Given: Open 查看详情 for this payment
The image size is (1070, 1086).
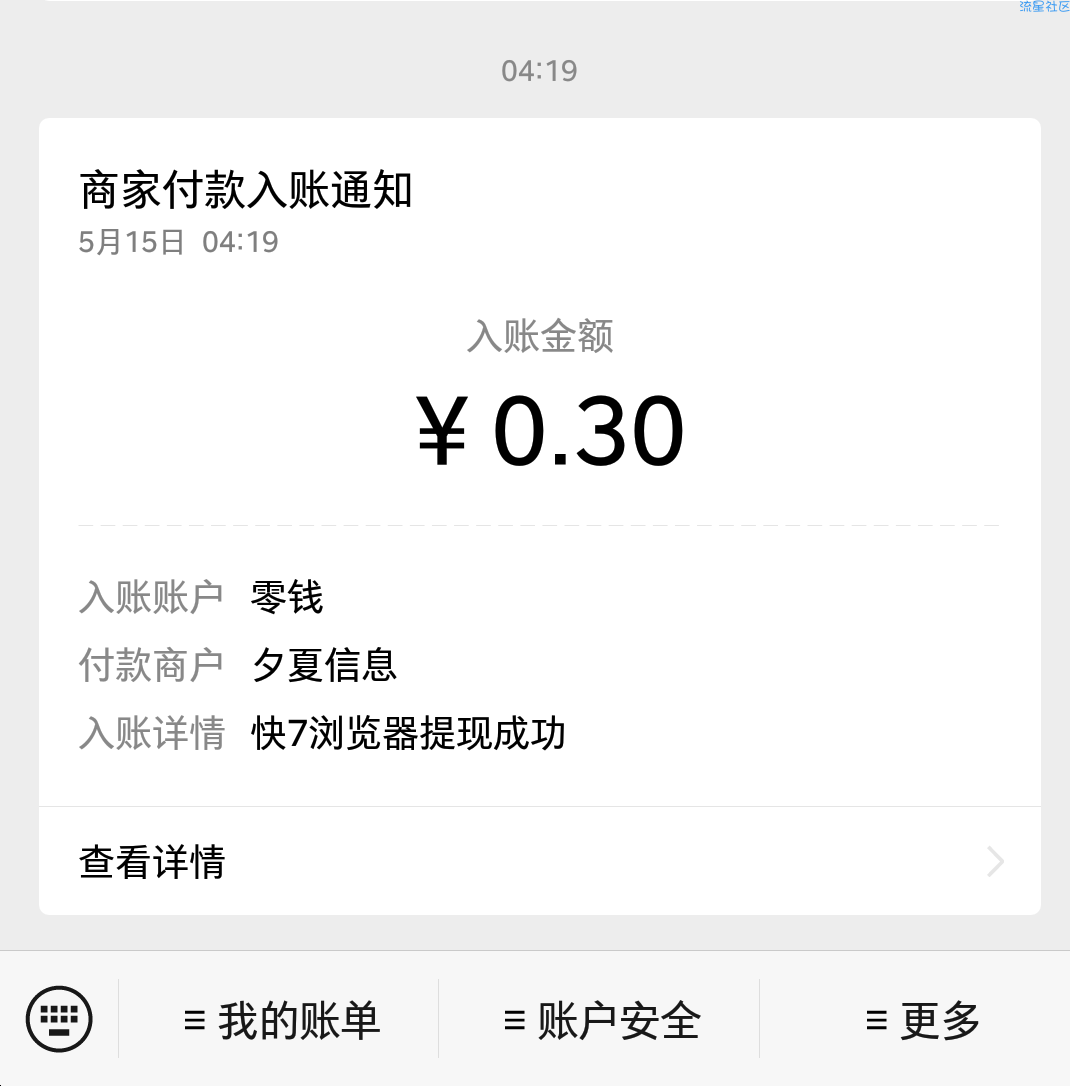Looking at the screenshot, I should (539, 861).
